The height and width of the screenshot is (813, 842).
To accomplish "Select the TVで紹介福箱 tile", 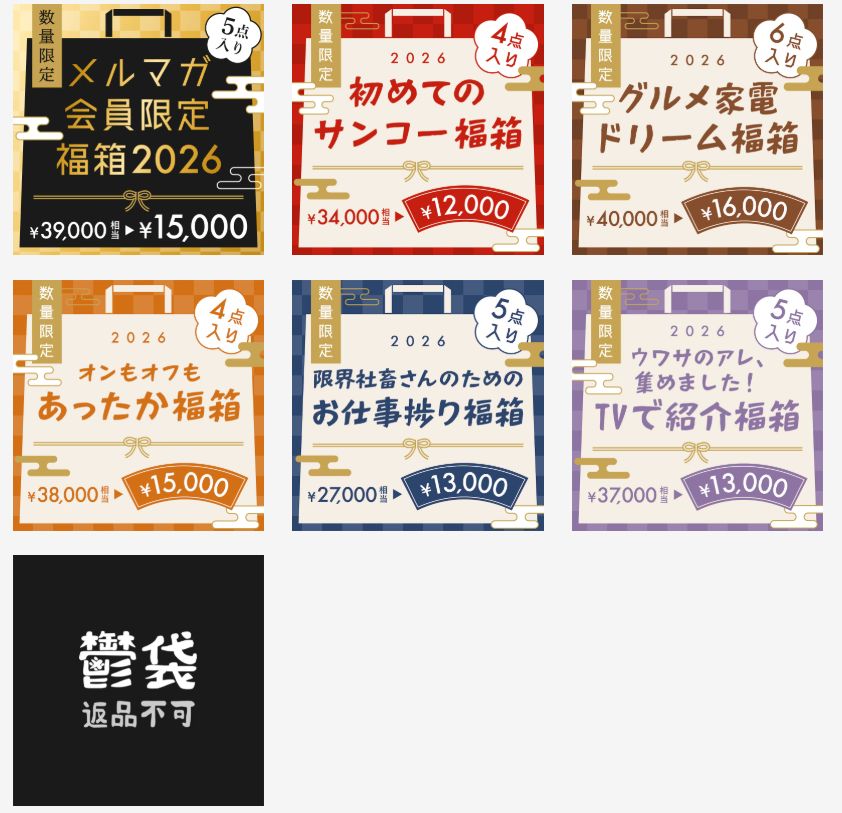I will [x=697, y=405].
